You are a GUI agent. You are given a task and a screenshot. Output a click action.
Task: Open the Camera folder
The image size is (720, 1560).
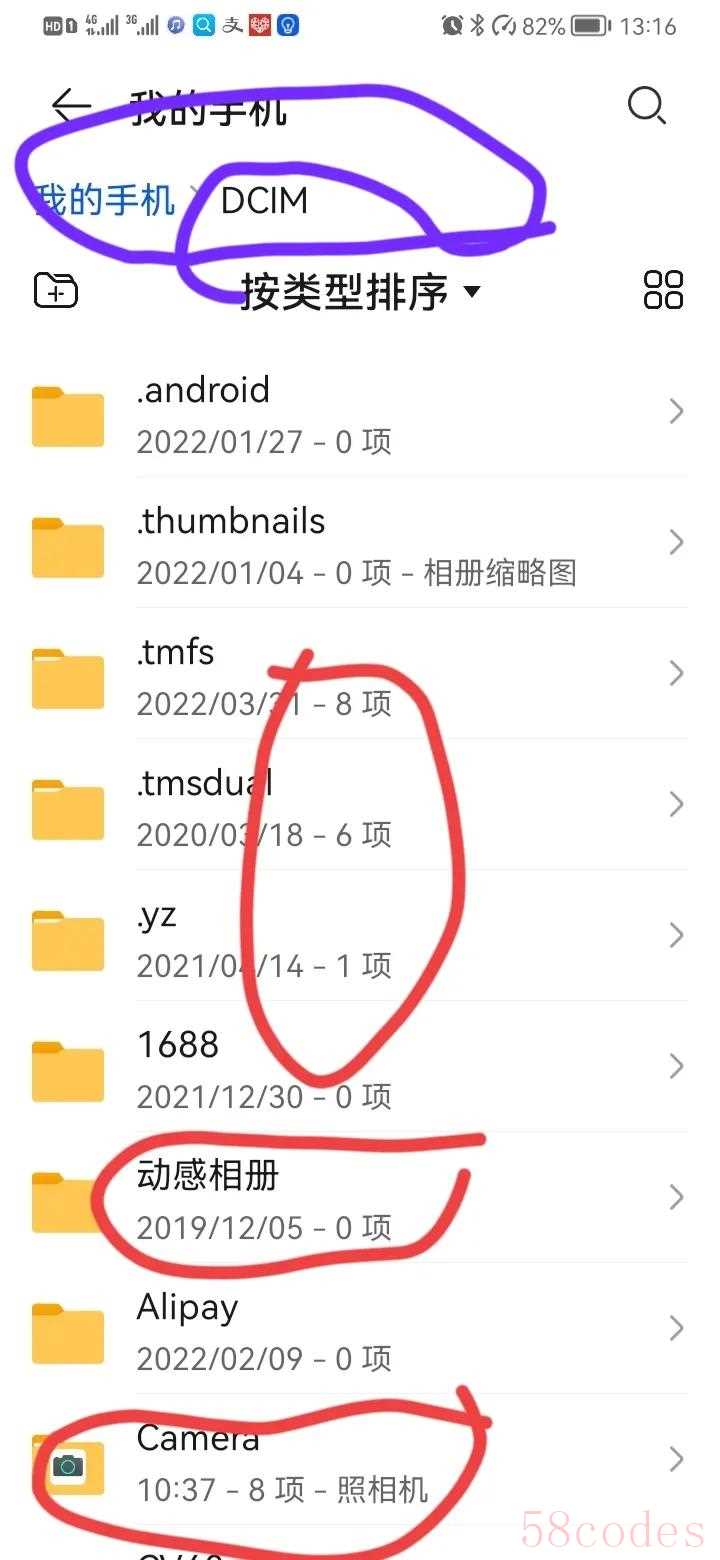click(360, 1459)
